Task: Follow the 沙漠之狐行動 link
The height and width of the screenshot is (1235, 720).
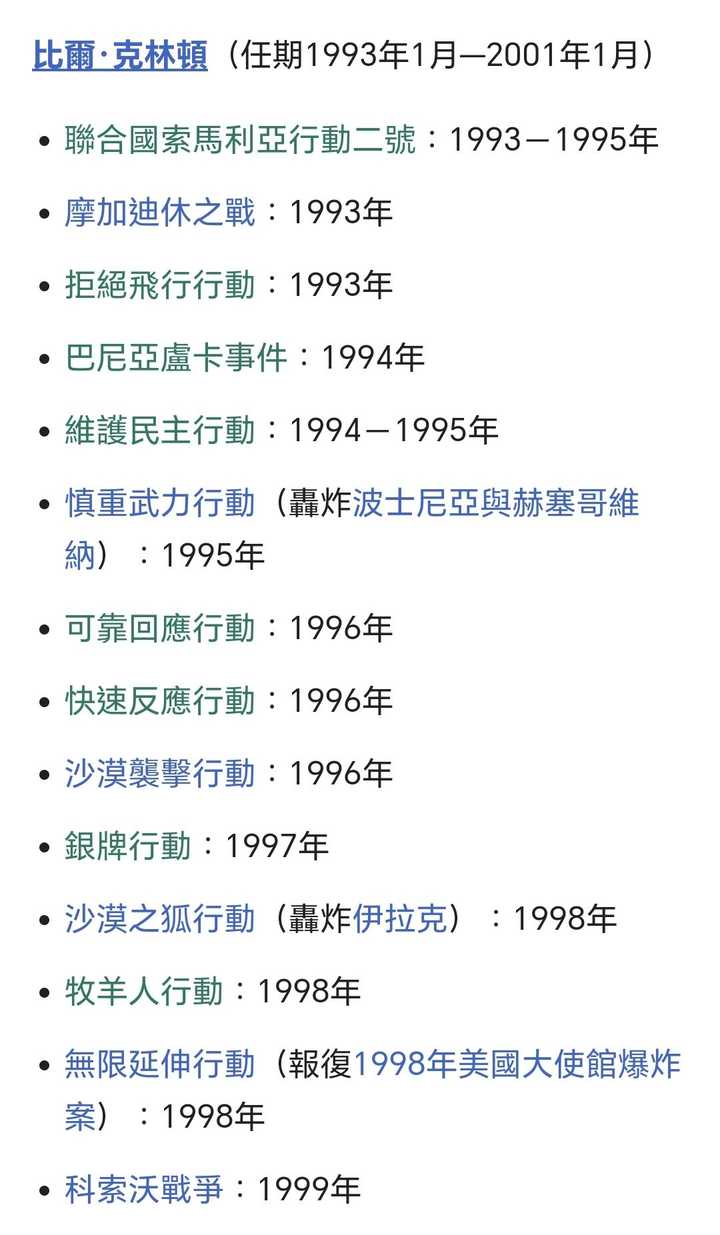Action: 160,918
